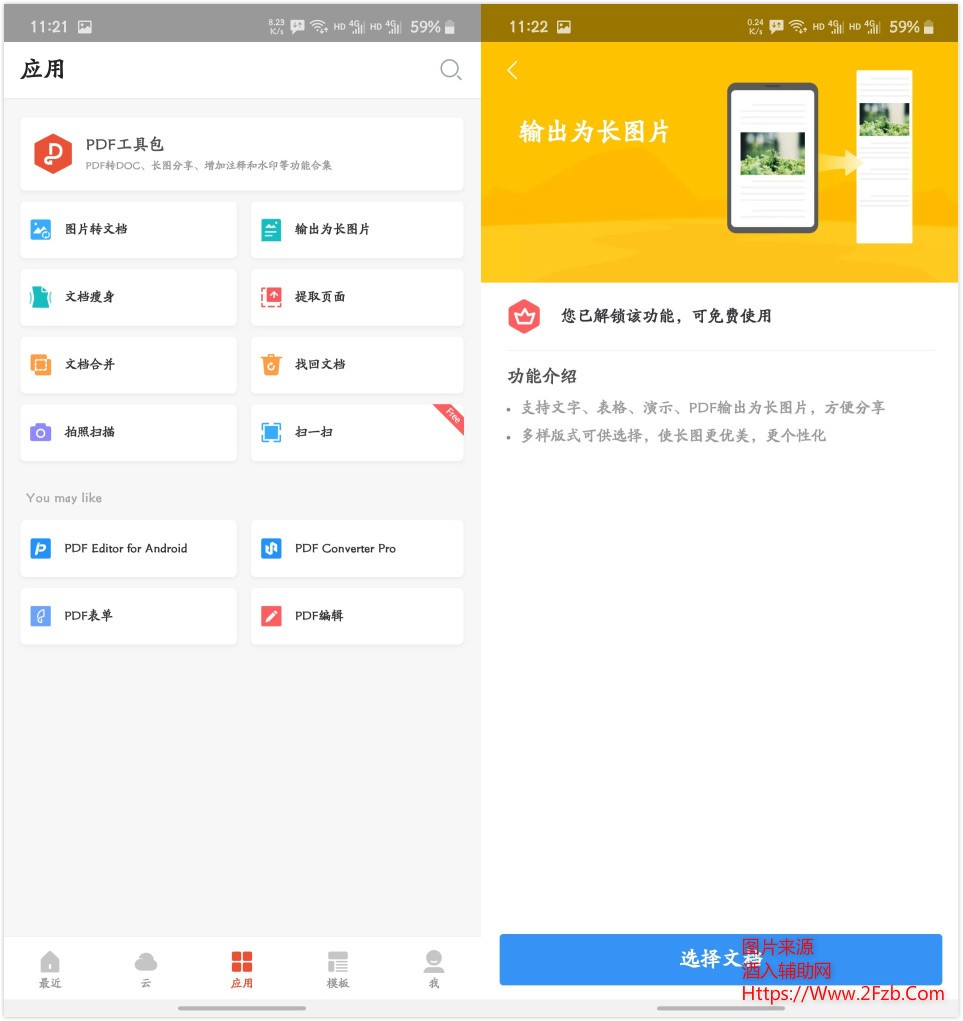
Task: Open 找回文档 tool
Action: click(x=356, y=365)
